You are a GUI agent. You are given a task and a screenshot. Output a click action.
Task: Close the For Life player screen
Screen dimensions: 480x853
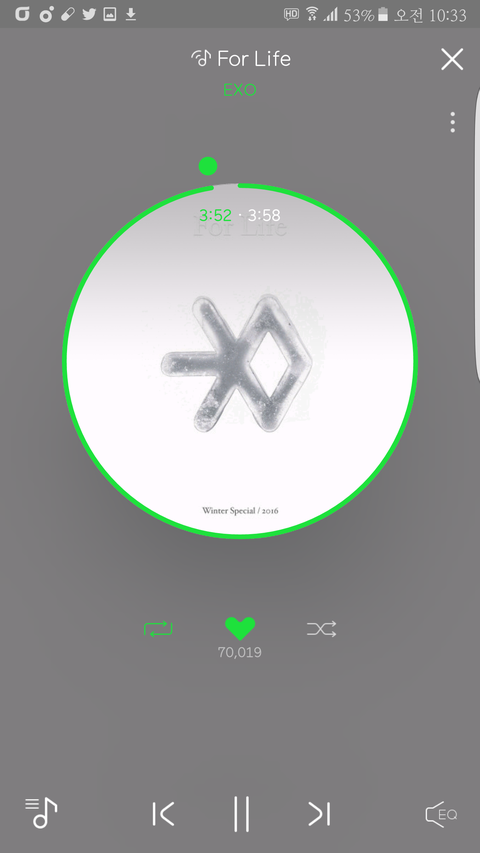(x=452, y=59)
